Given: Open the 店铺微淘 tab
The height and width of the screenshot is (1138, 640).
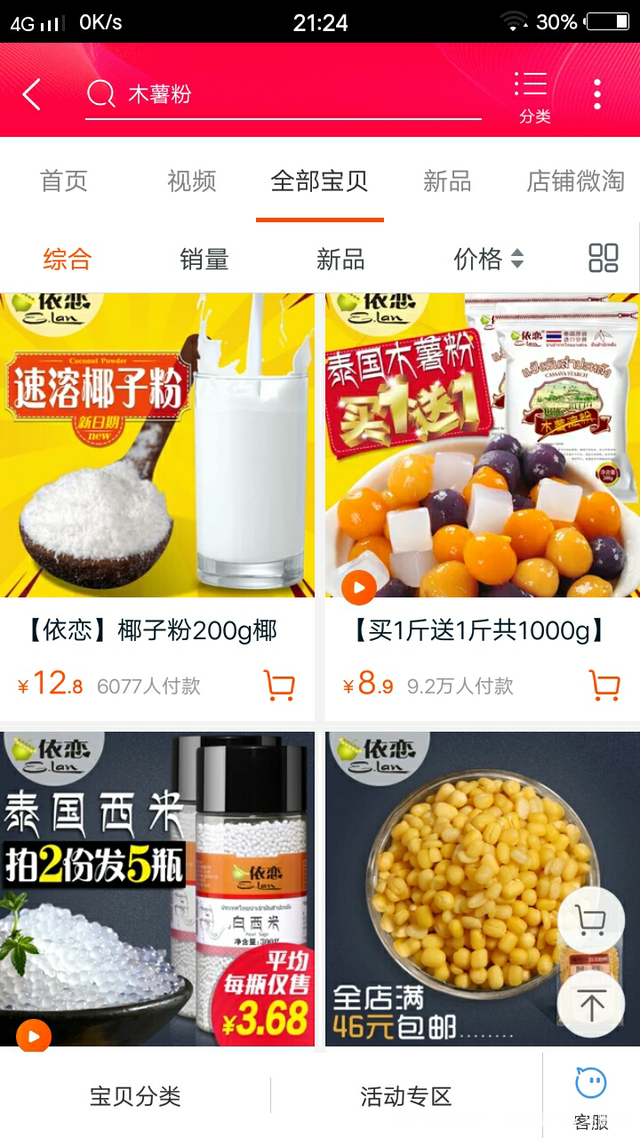Looking at the screenshot, I should click(x=576, y=181).
